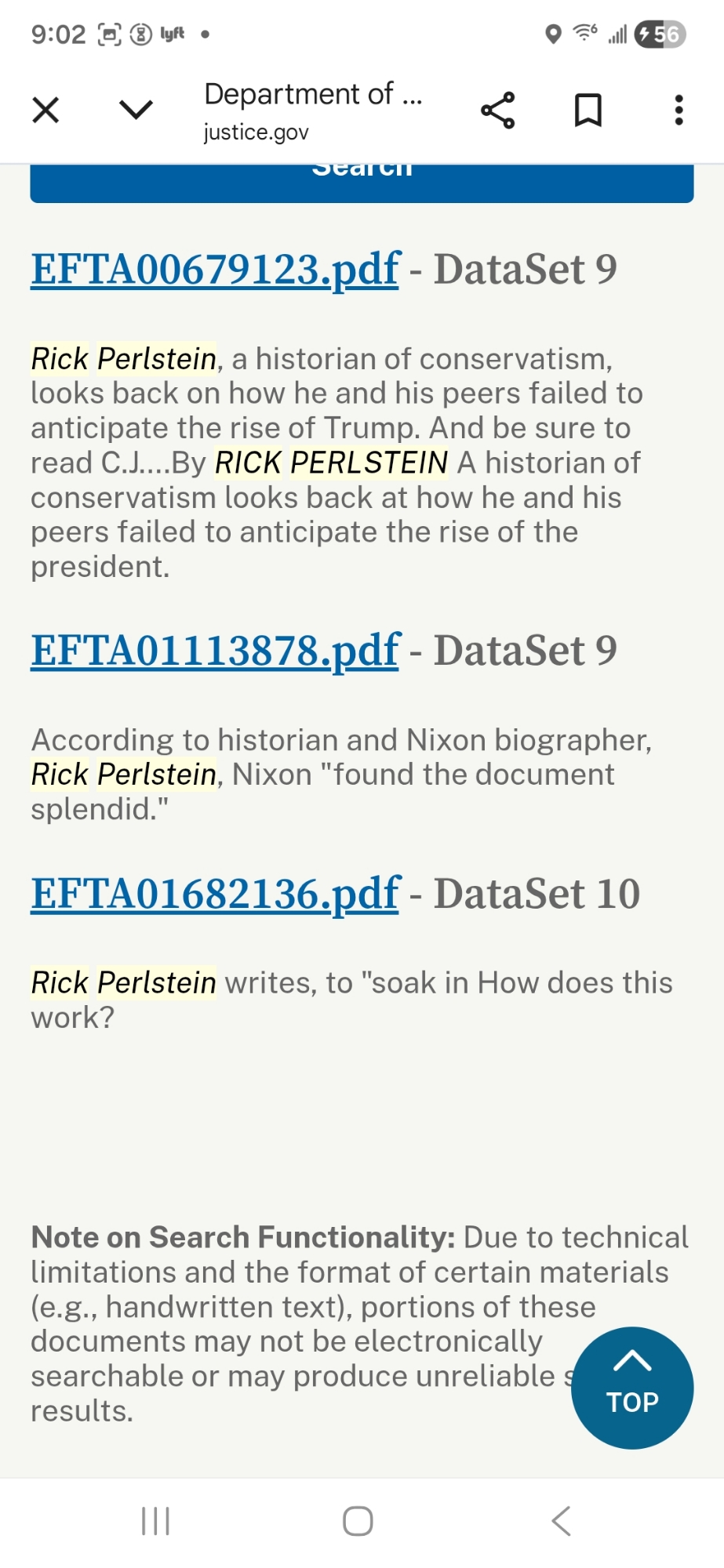Go back using system navigation
Image resolution: width=724 pixels, height=1568 pixels.
point(561,1521)
